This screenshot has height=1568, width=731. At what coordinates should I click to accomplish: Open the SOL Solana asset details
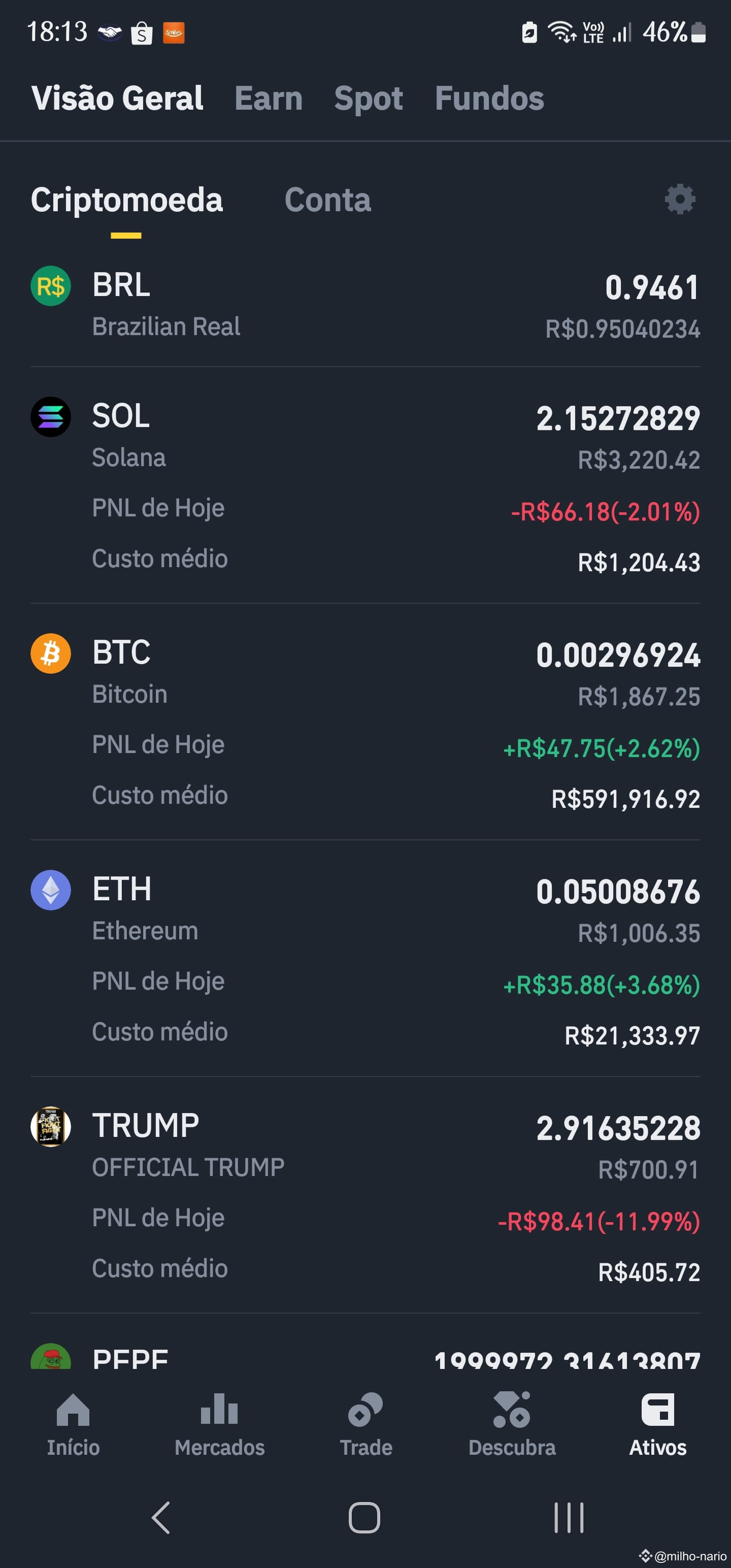tap(365, 485)
